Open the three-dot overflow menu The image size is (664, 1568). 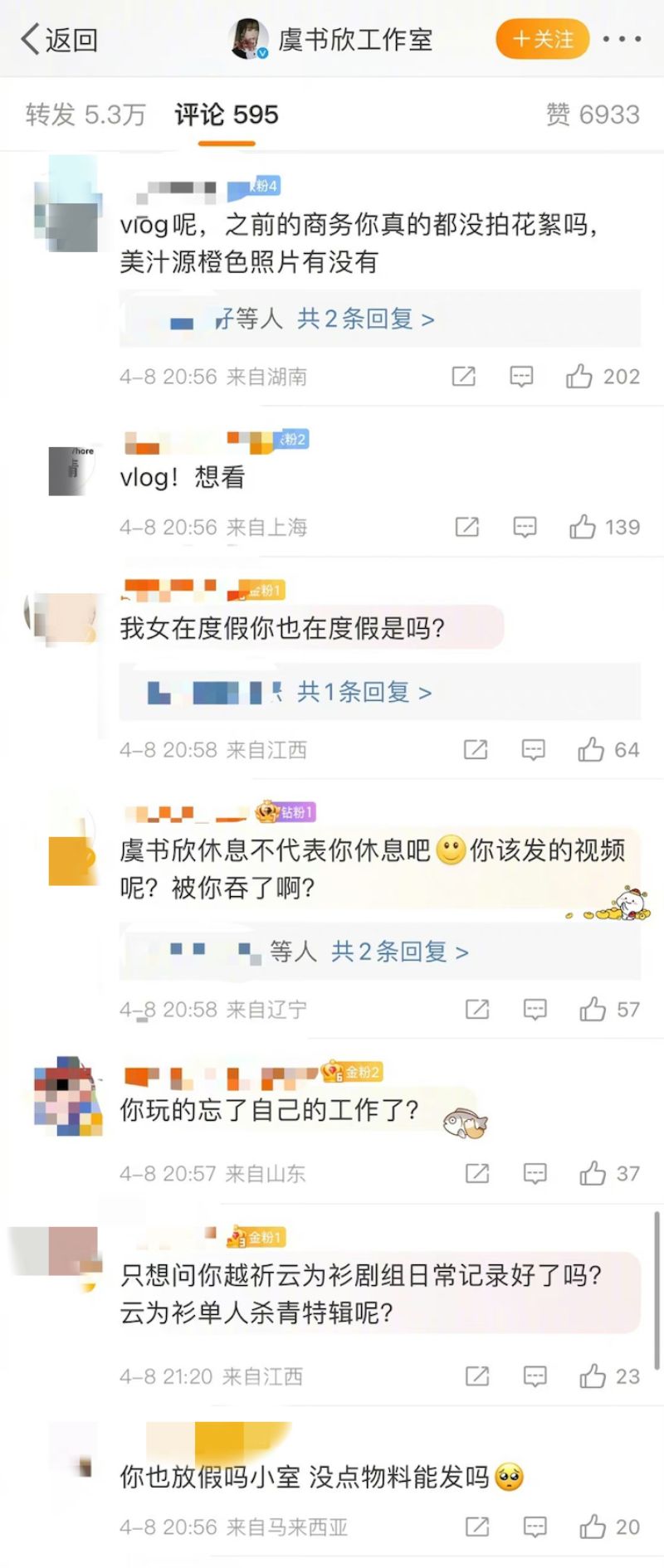[622, 39]
